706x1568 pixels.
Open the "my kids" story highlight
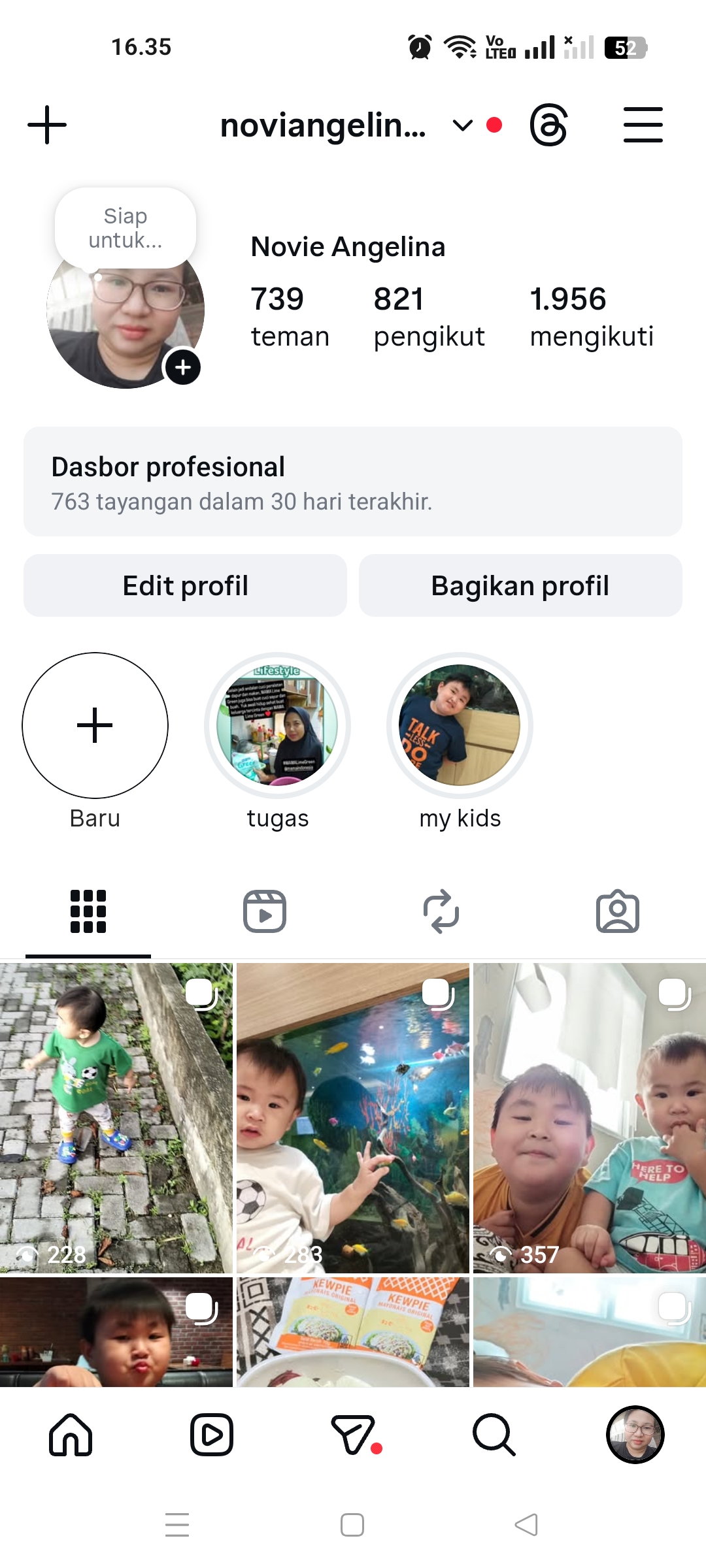(x=460, y=725)
